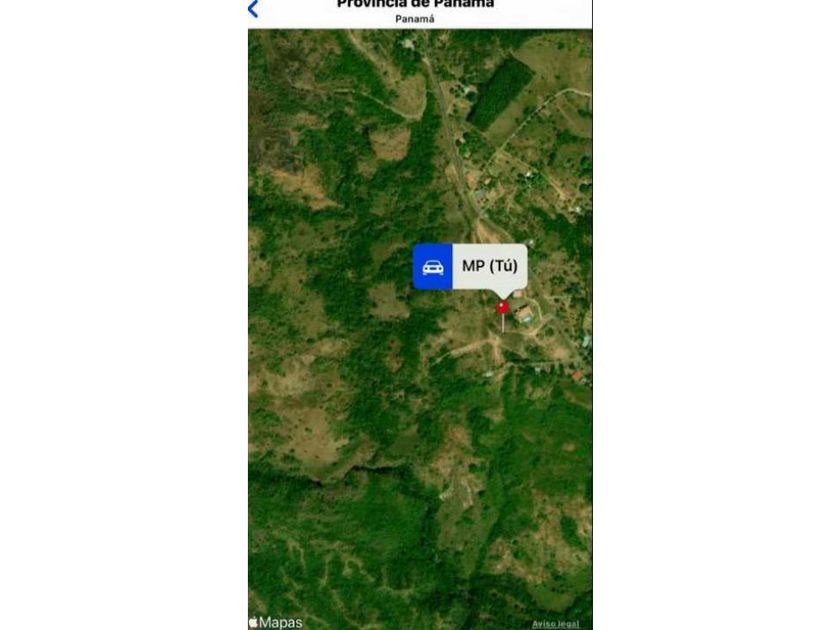840x630 pixels.
Task: Open the MP (Tú) location callout
Action: (x=490, y=266)
